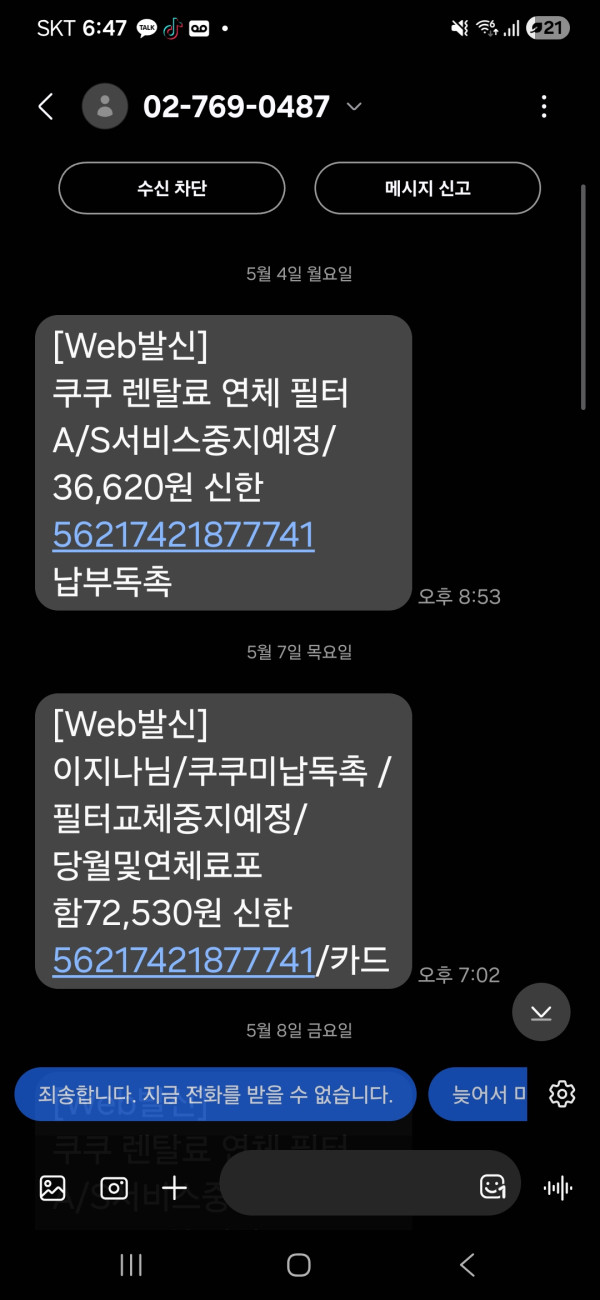Tap the plus icon for more attachments

175,1188
